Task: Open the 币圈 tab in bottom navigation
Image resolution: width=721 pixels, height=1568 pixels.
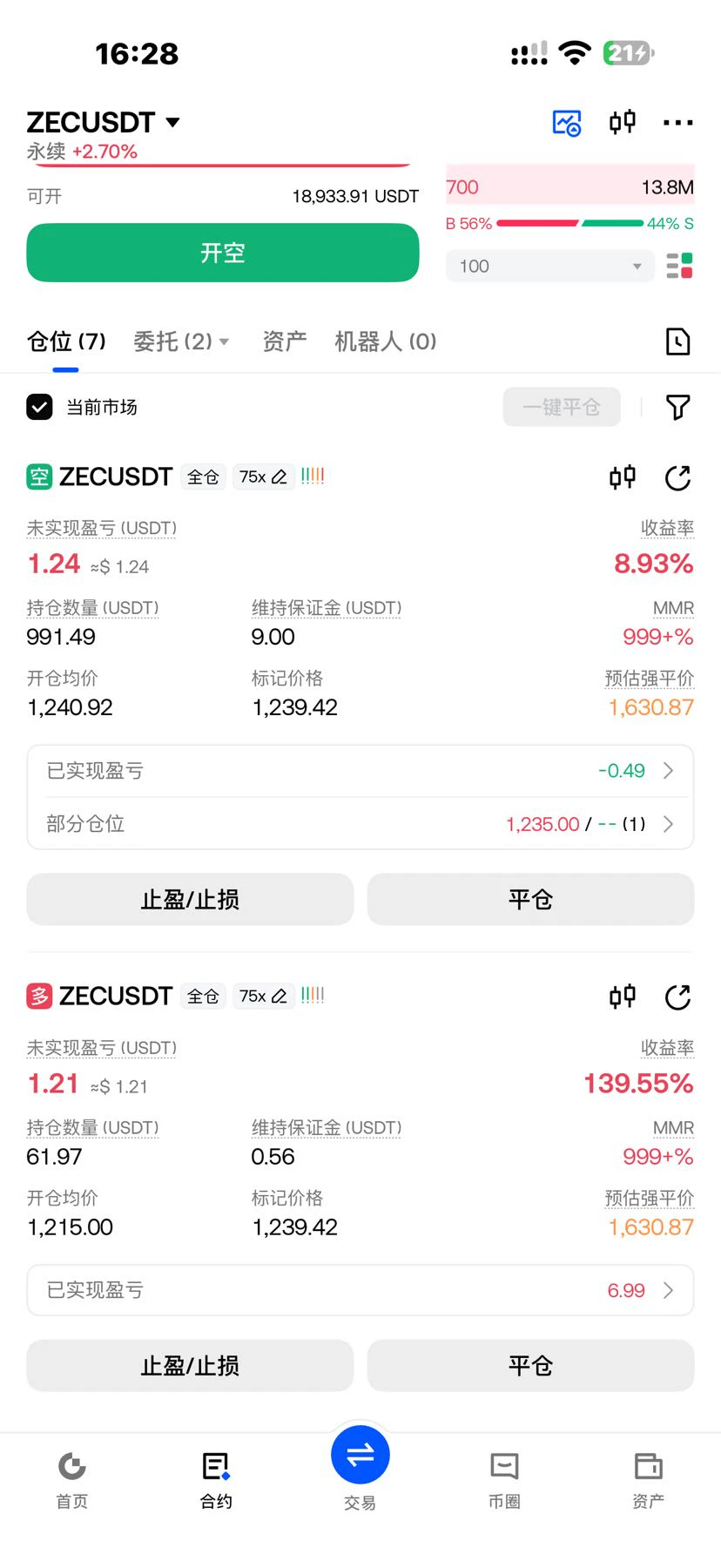Action: point(504,1479)
